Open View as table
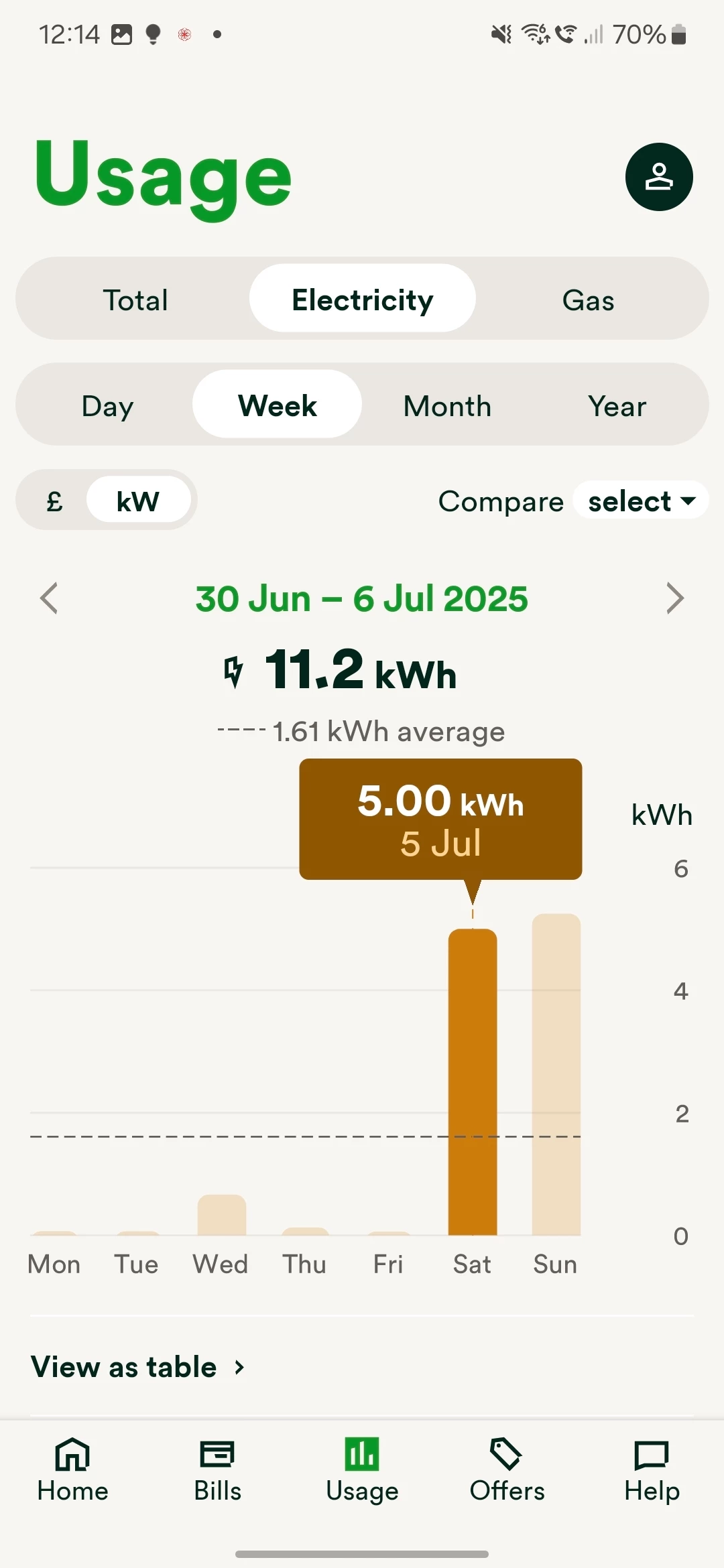Viewport: 724px width, 1568px height. pos(138,1367)
